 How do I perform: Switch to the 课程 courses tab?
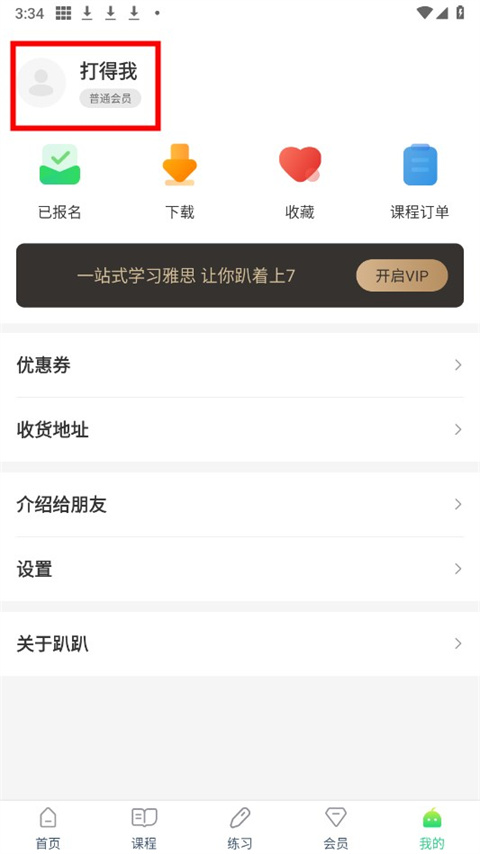click(144, 828)
